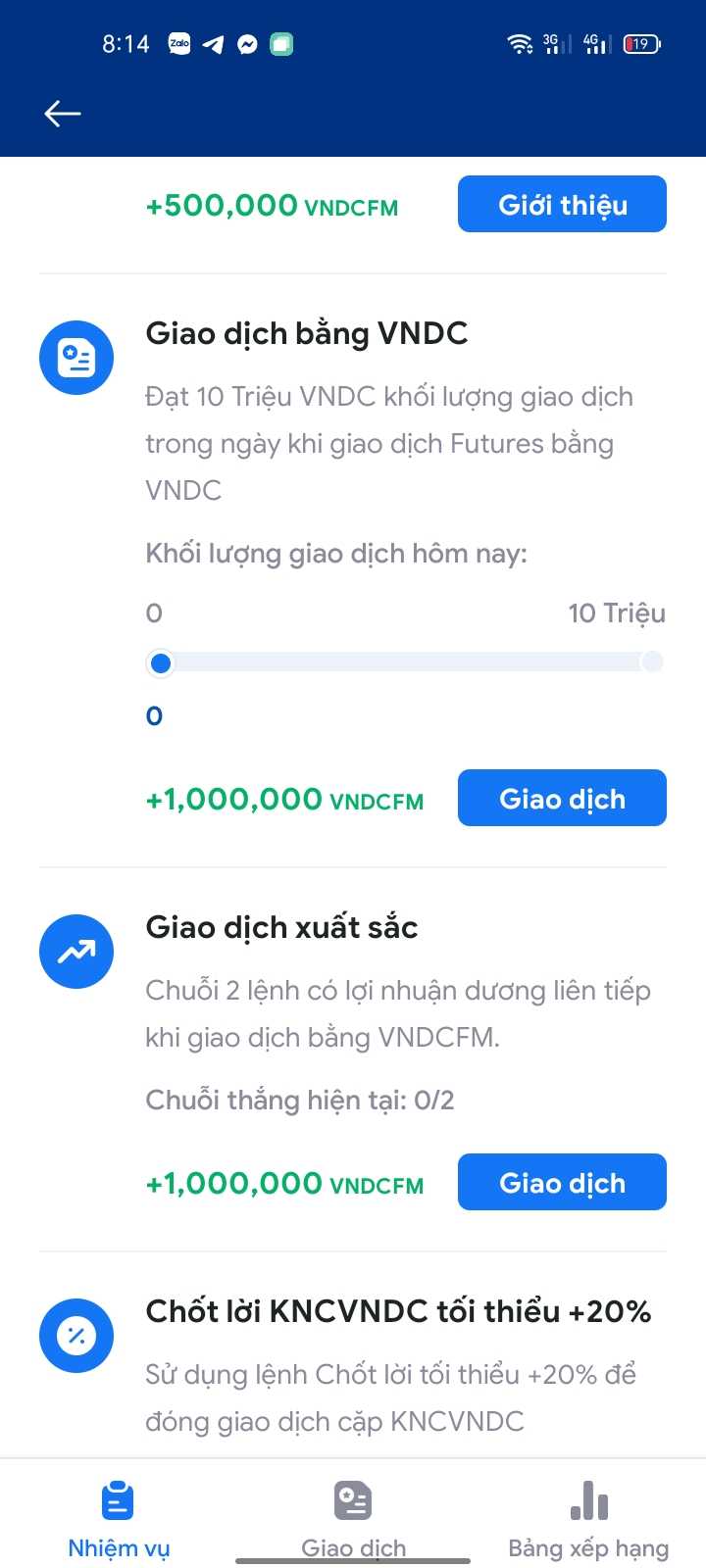Viewport: 706px width, 1568px height.
Task: Switch to the Nhiệm vụ tab
Action: (x=118, y=1519)
